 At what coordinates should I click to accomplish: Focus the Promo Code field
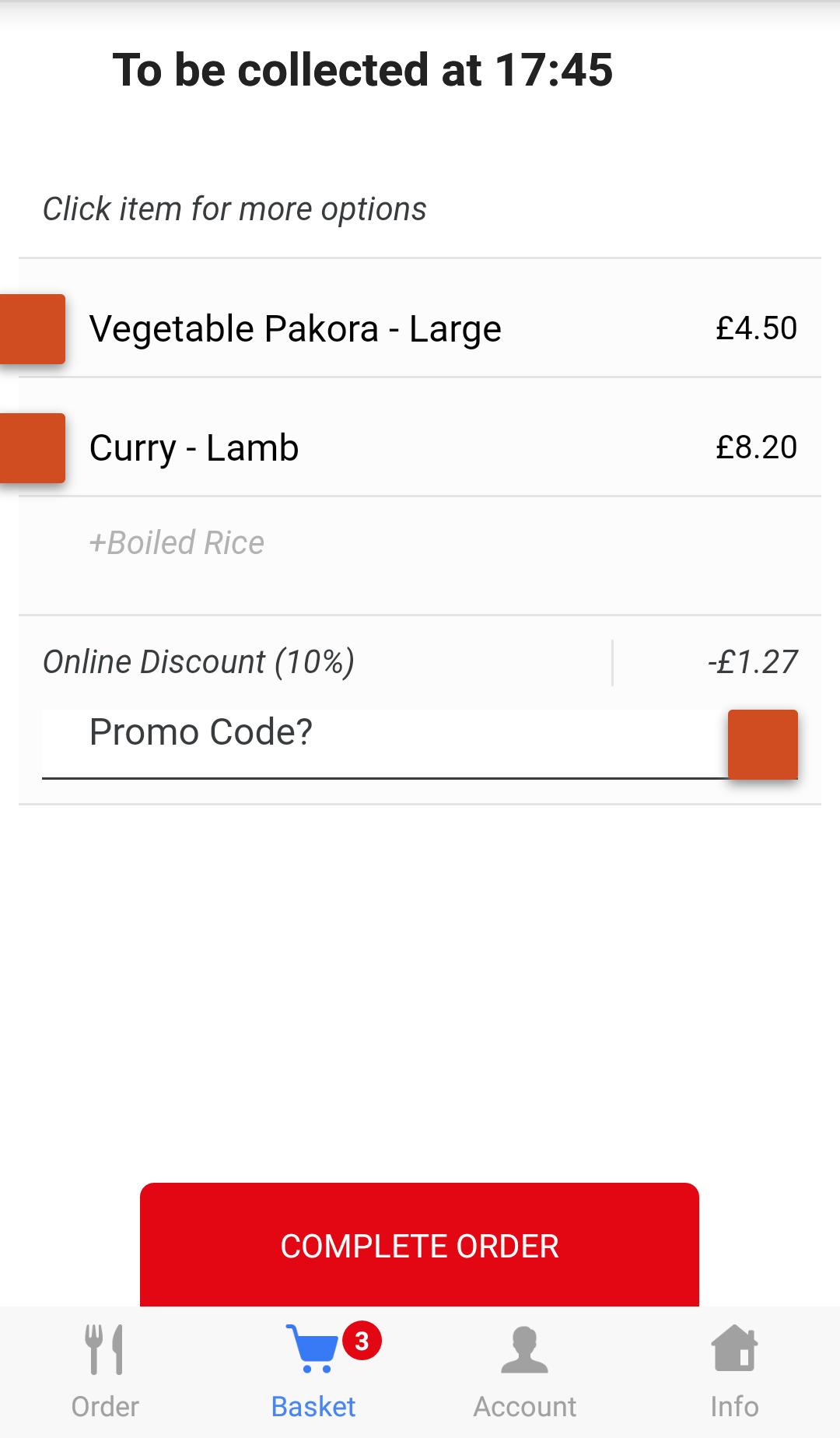[x=385, y=743]
